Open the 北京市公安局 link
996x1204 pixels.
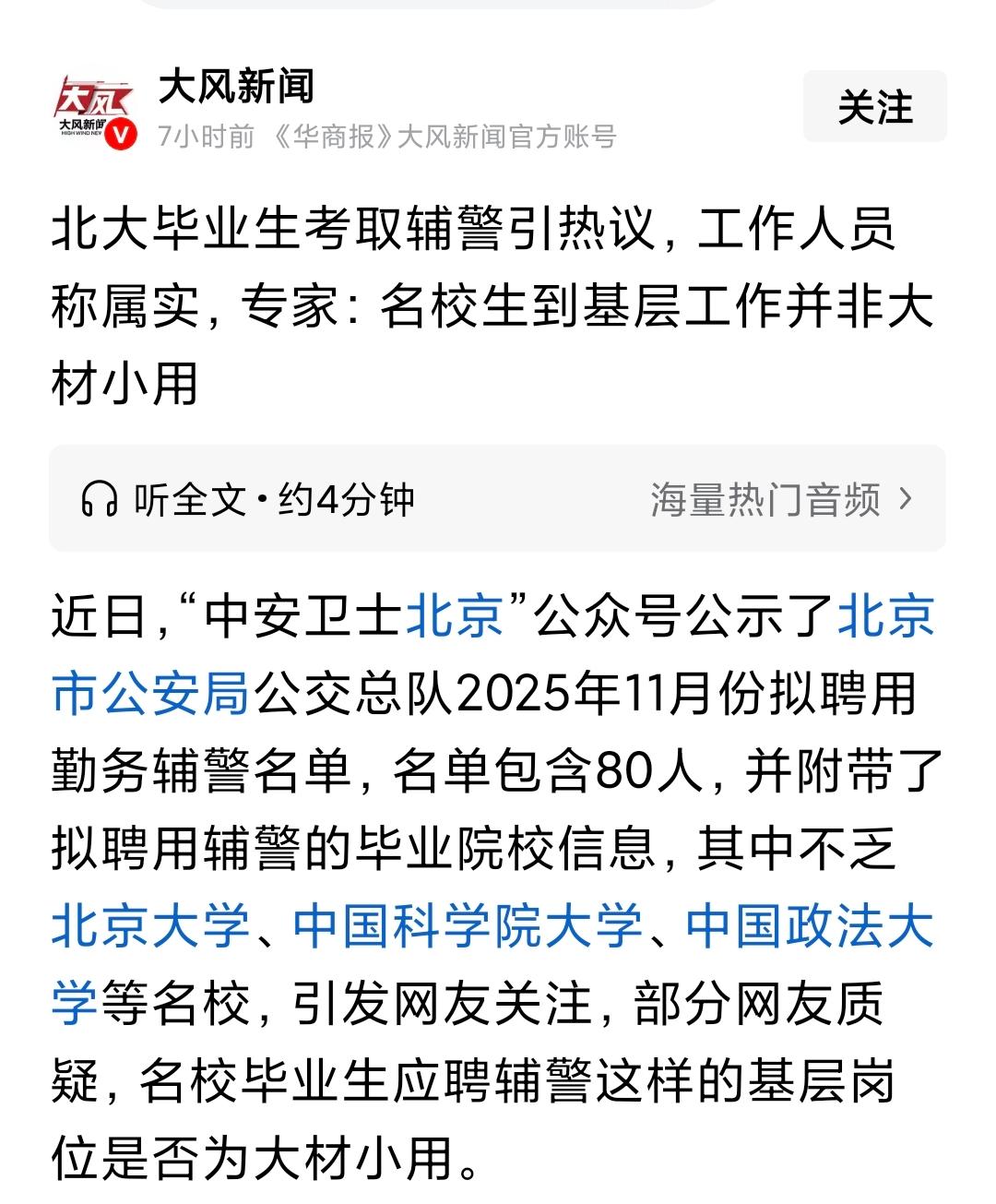click(150, 698)
